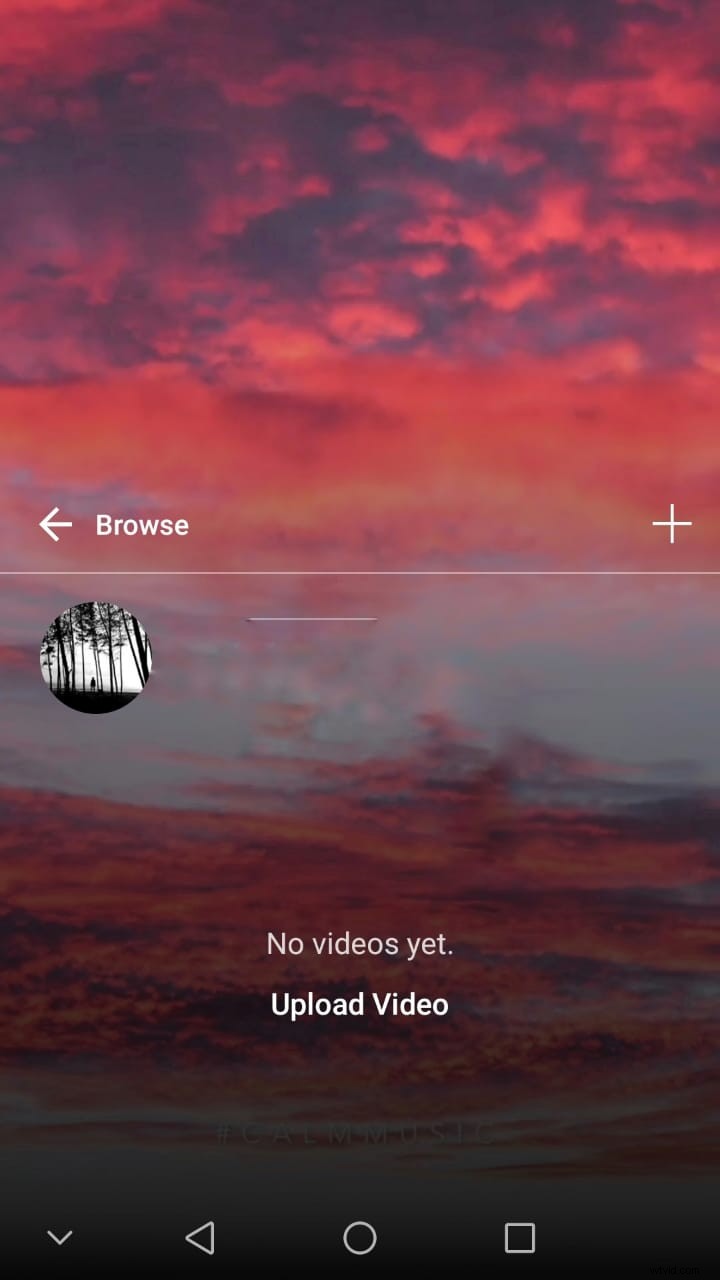720x1280 pixels.
Task: Navigate back with the top-left arrow icon
Action: click(x=55, y=524)
